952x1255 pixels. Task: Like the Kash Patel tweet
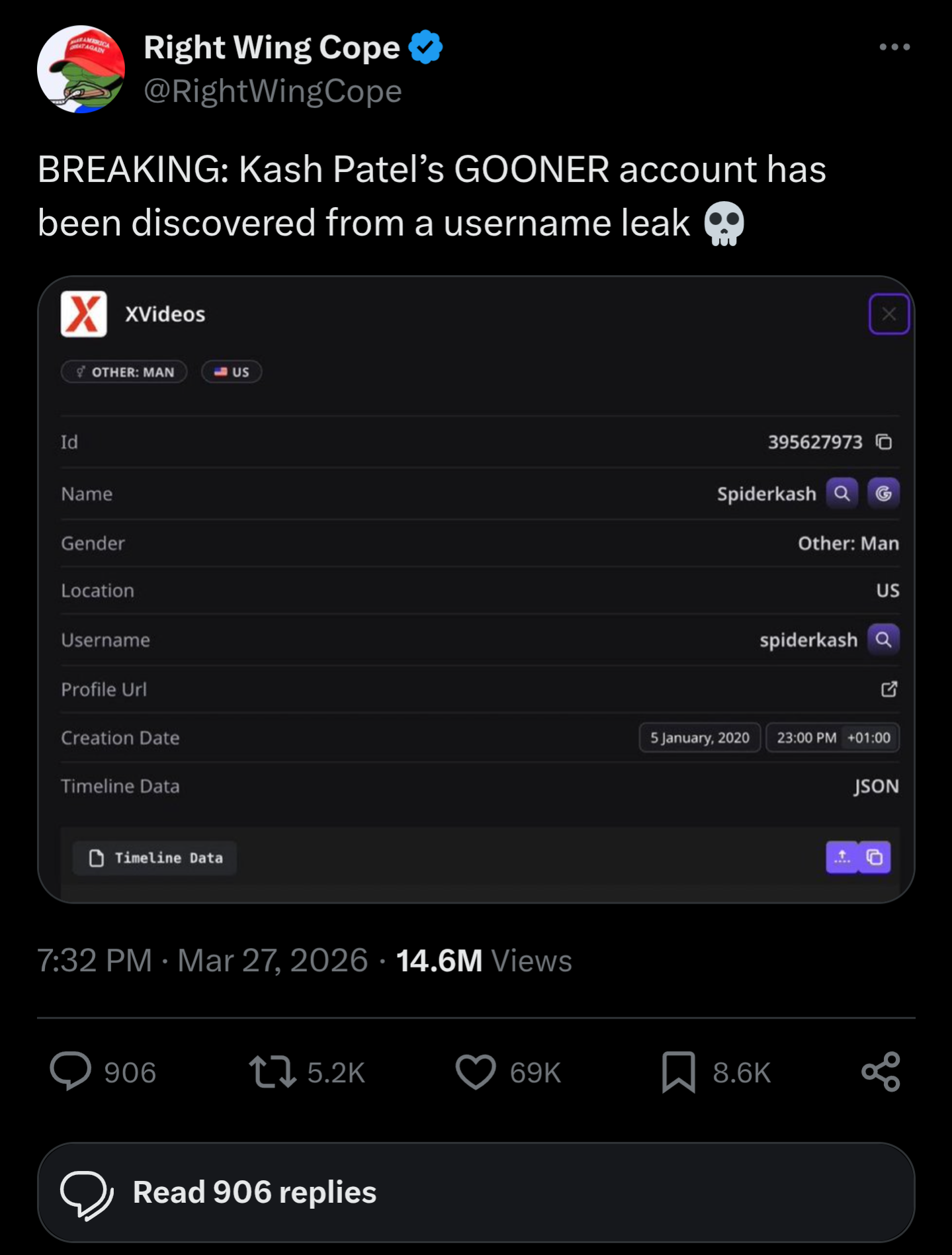point(476,1071)
